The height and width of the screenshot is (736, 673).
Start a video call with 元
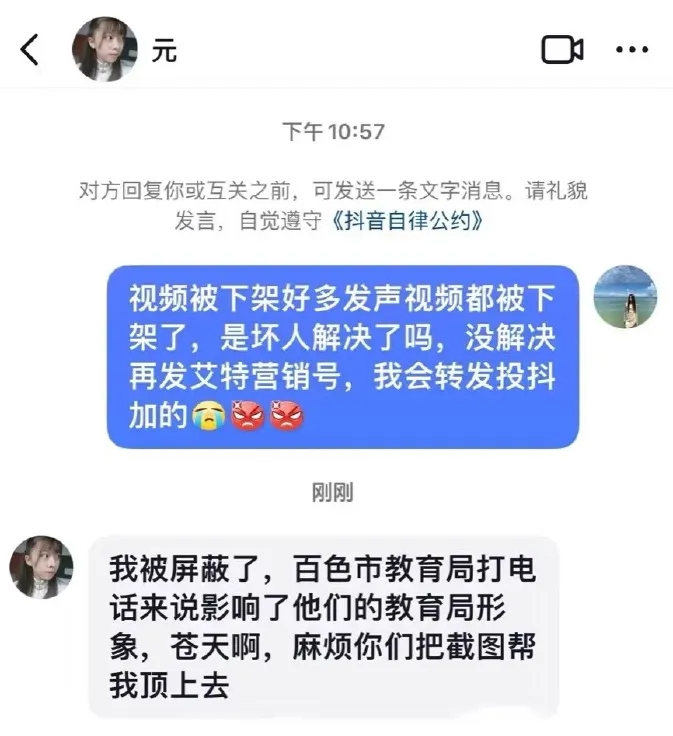(562, 49)
